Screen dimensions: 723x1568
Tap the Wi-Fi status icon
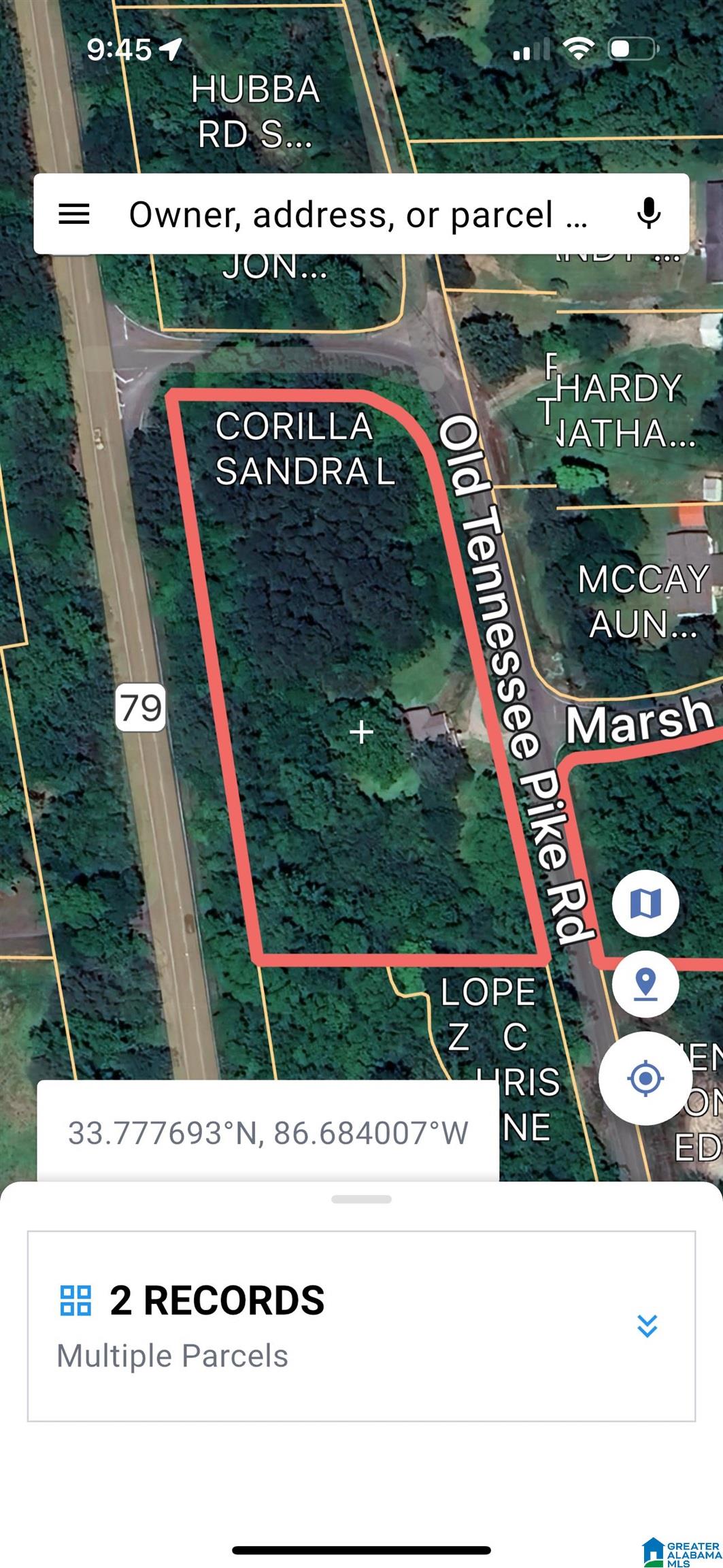click(577, 48)
